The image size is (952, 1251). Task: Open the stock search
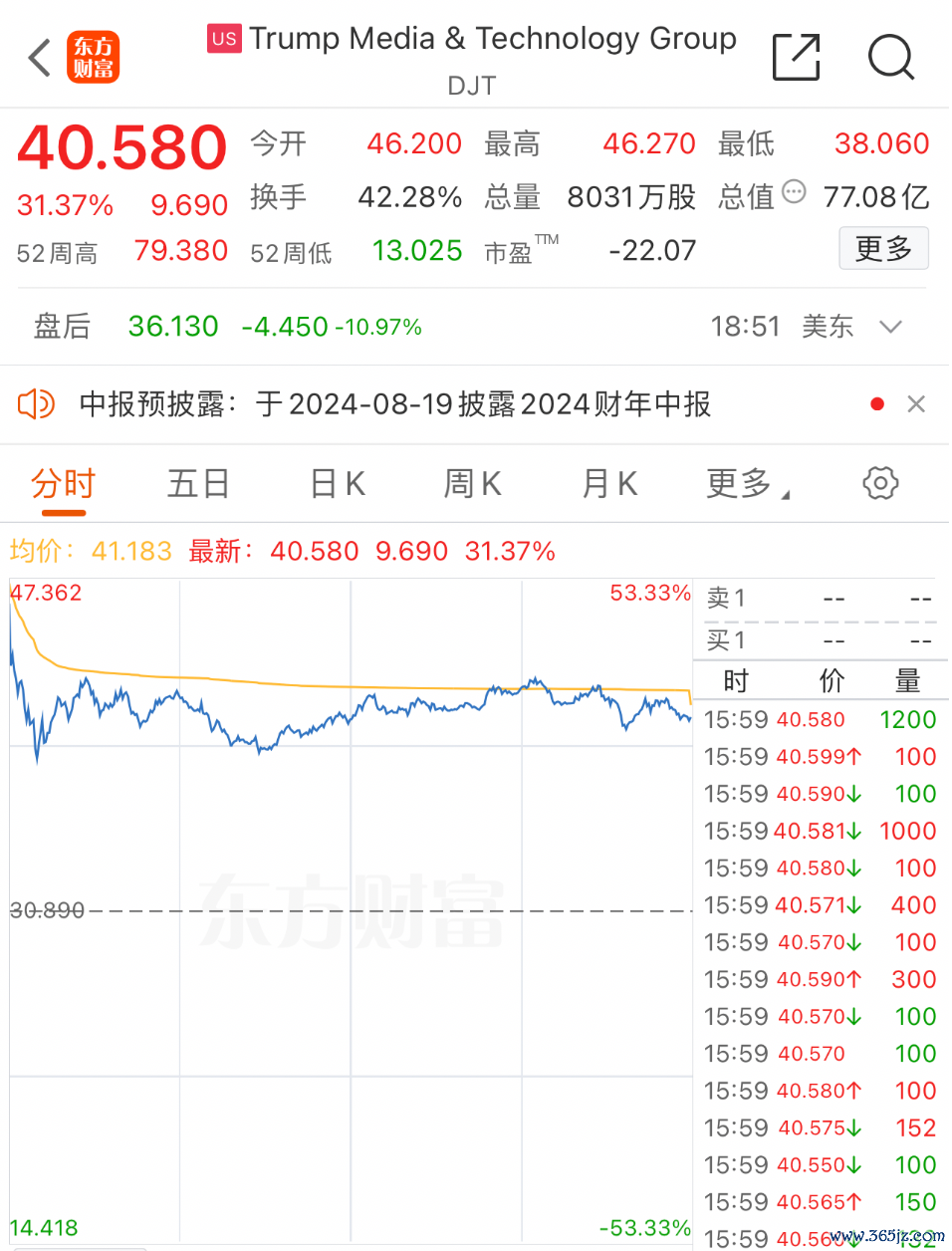890,57
